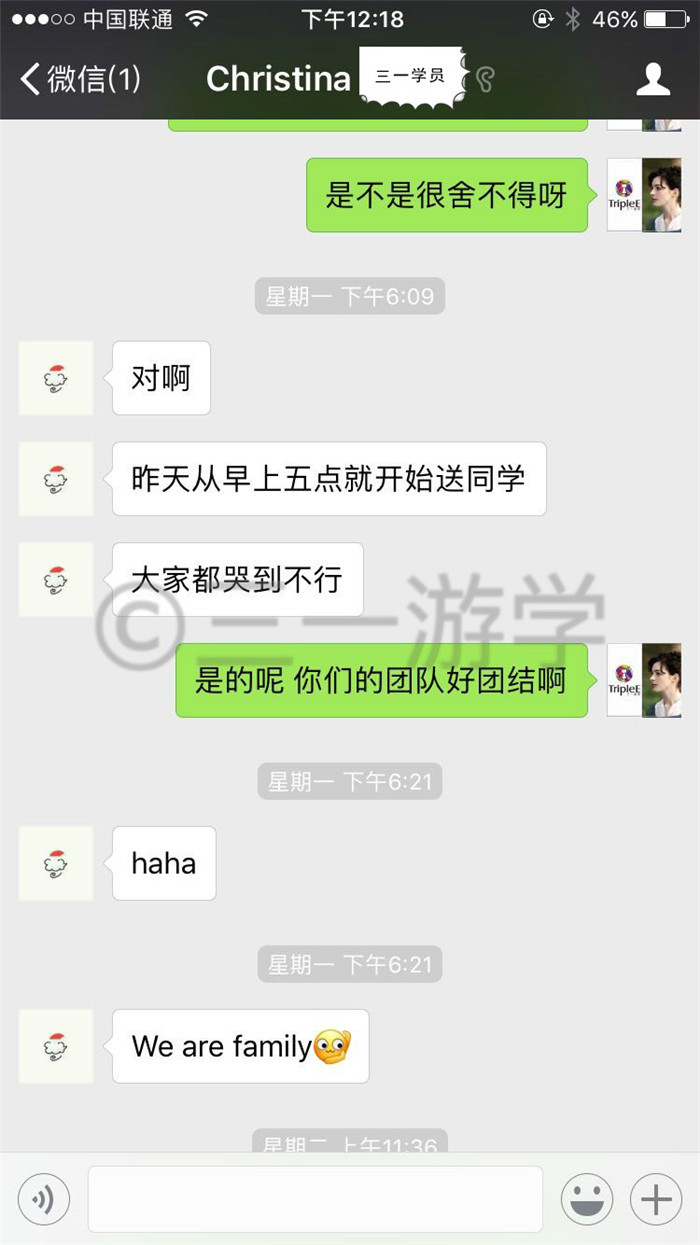Go back to the 微信 chat list
This screenshot has height=1245, width=700.
tap(80, 79)
